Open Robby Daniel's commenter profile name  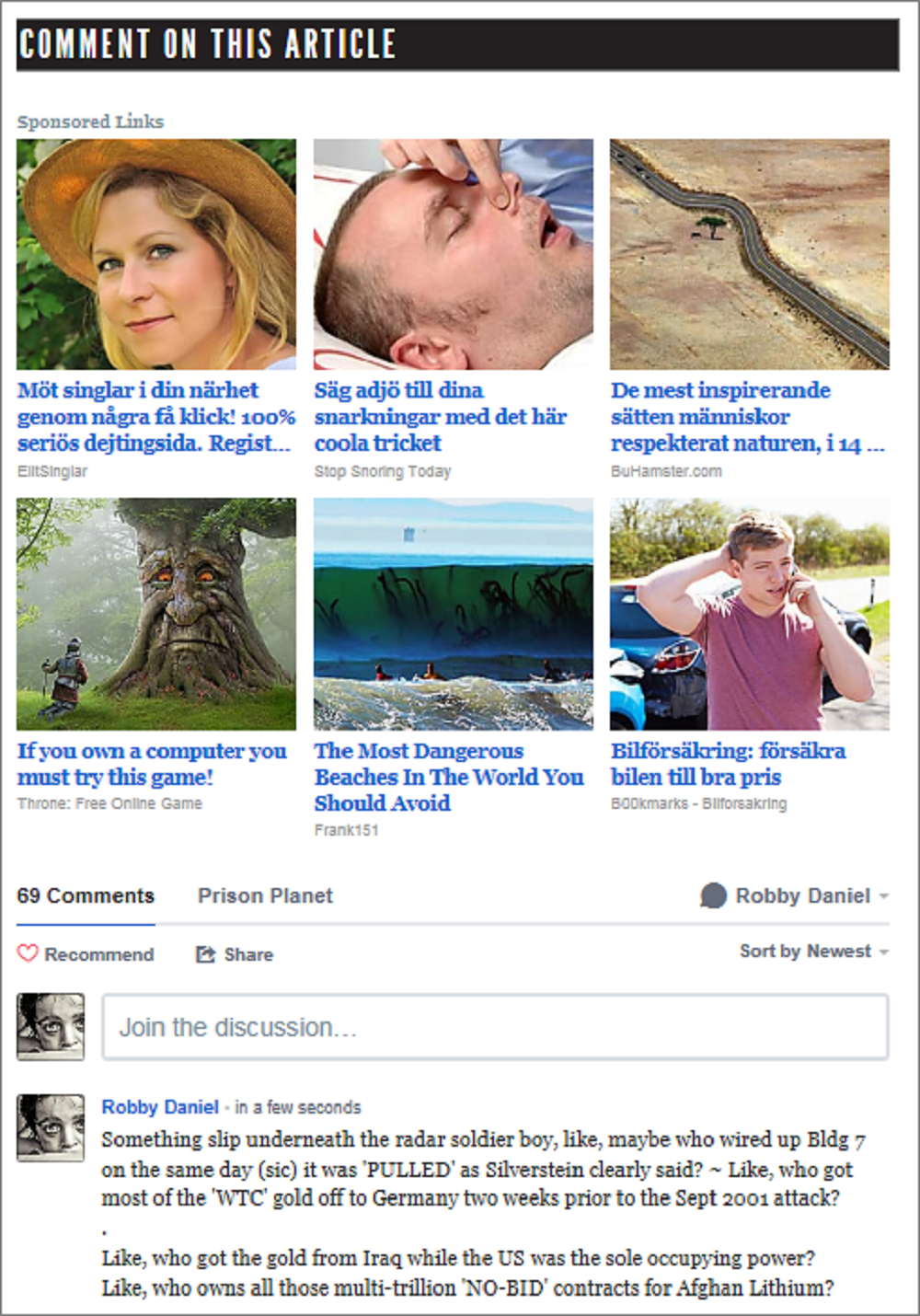[160, 1107]
